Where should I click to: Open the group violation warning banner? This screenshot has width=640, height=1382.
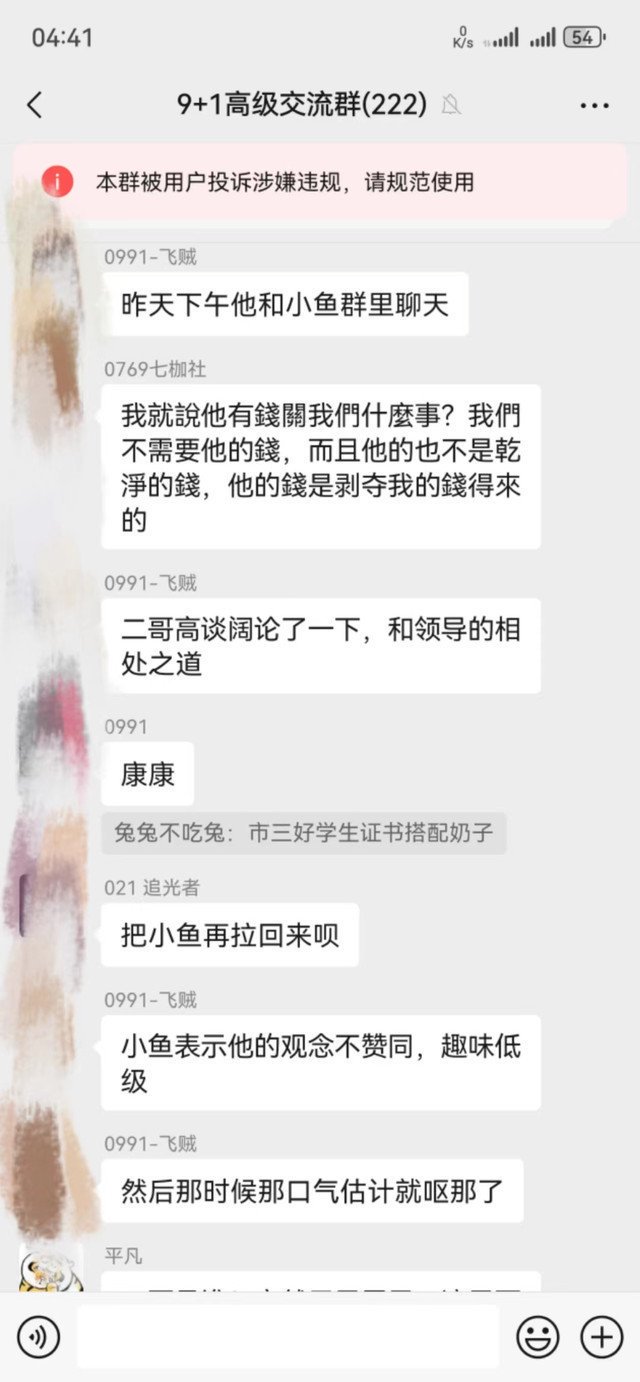pyautogui.click(x=320, y=182)
